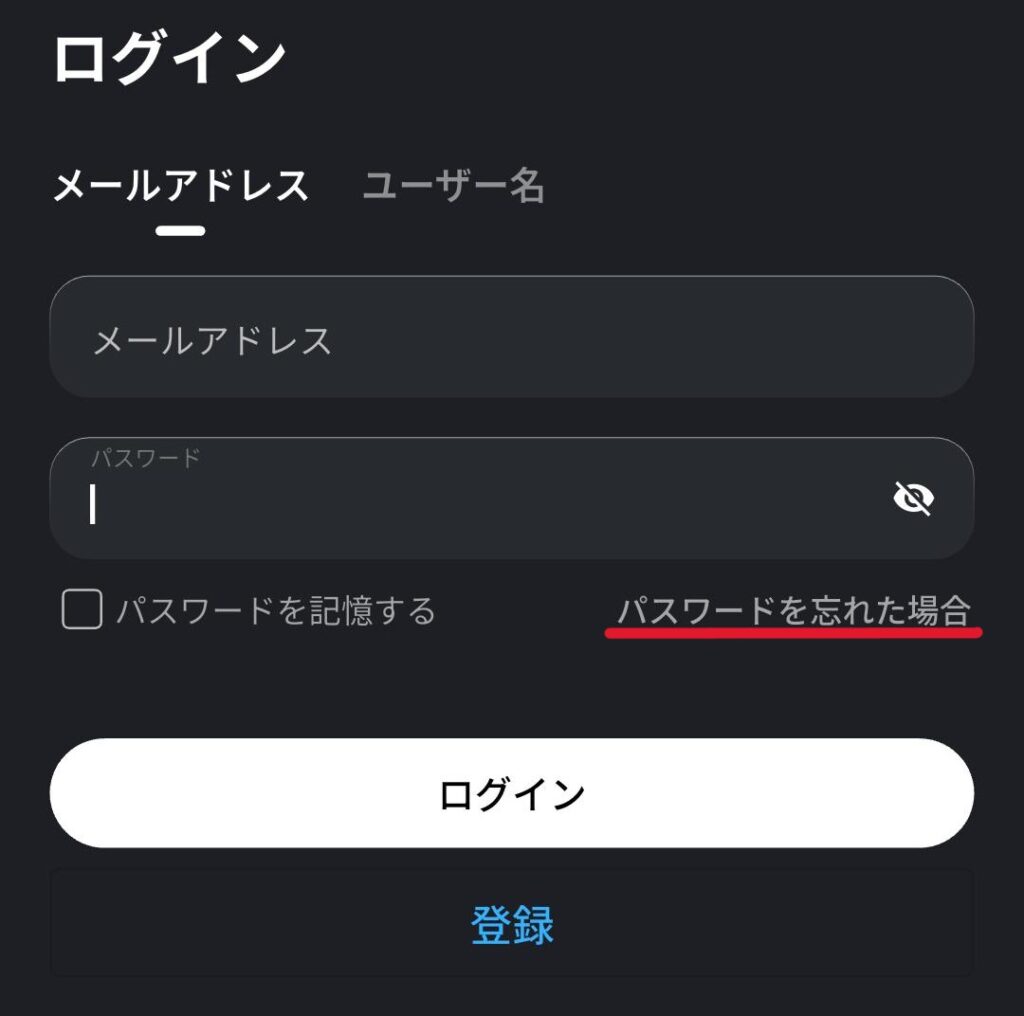
Task: Check the パスワードを記憶する checkbox
Action: point(82,609)
